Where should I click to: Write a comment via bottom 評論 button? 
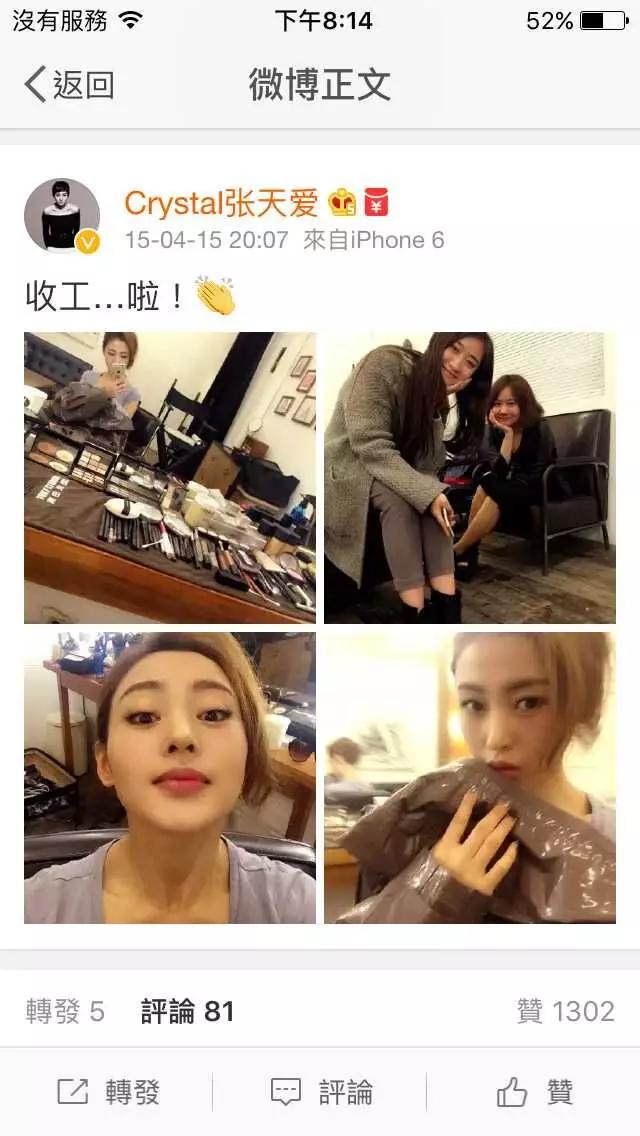pos(320,1092)
